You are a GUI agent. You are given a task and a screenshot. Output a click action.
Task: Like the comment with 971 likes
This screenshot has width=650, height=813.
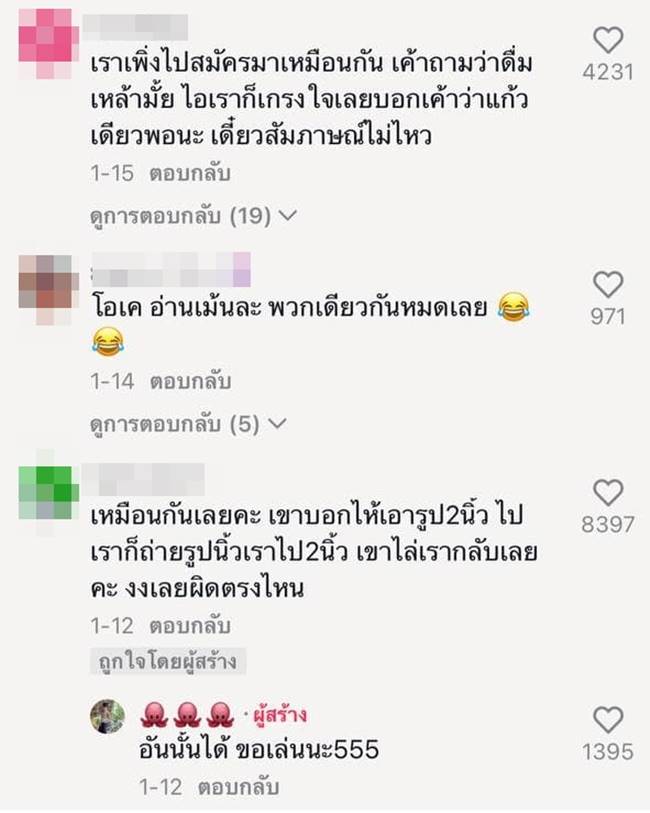click(608, 284)
